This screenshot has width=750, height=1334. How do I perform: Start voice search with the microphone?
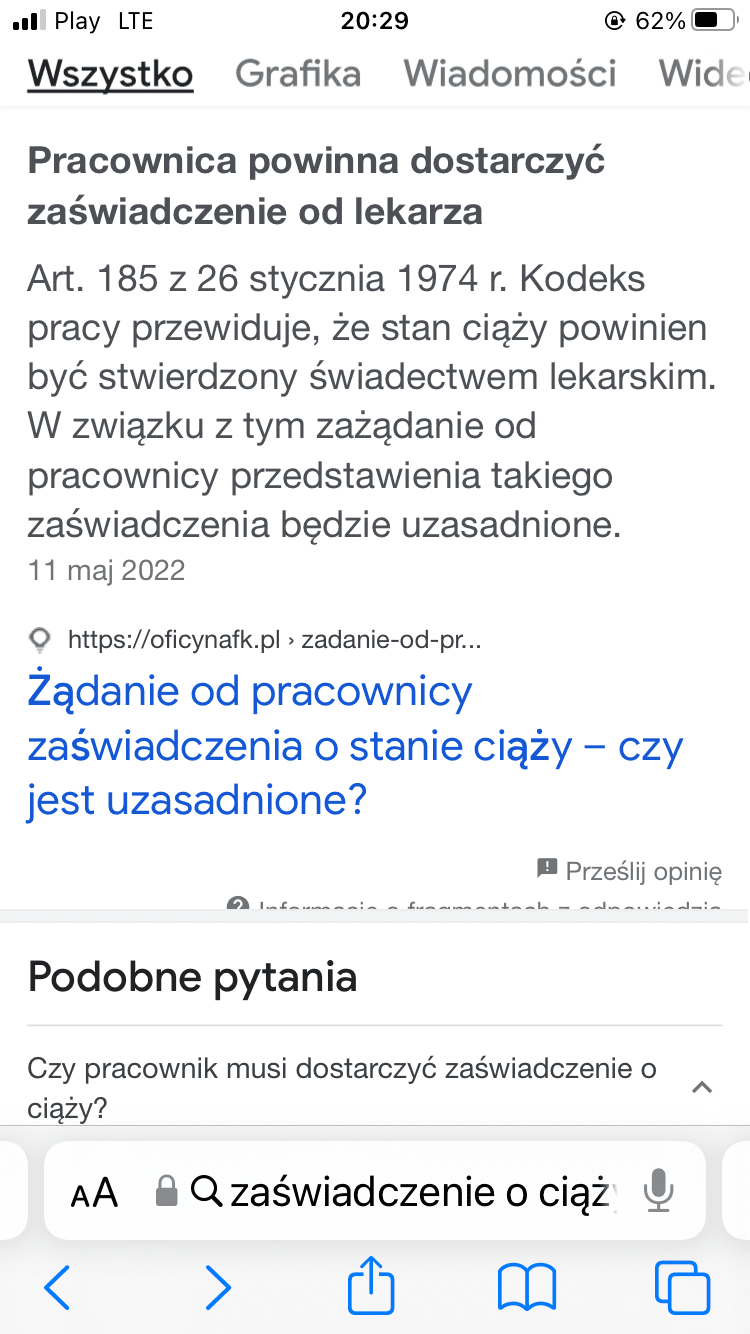(657, 1191)
